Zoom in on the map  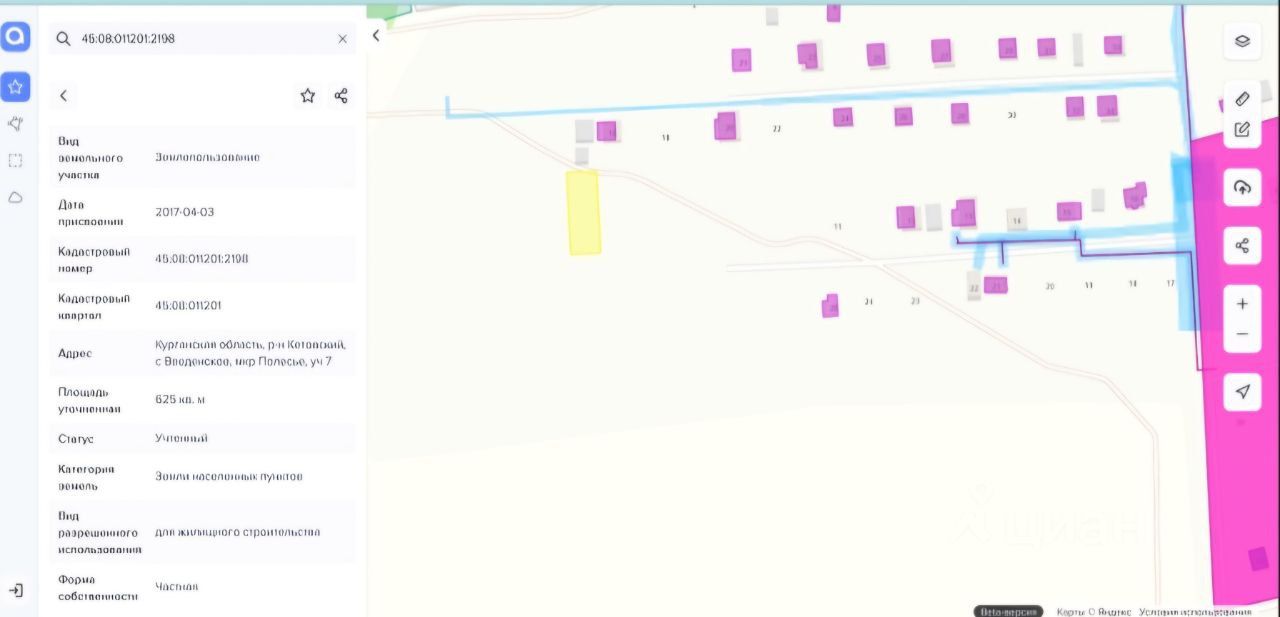pyautogui.click(x=1242, y=304)
